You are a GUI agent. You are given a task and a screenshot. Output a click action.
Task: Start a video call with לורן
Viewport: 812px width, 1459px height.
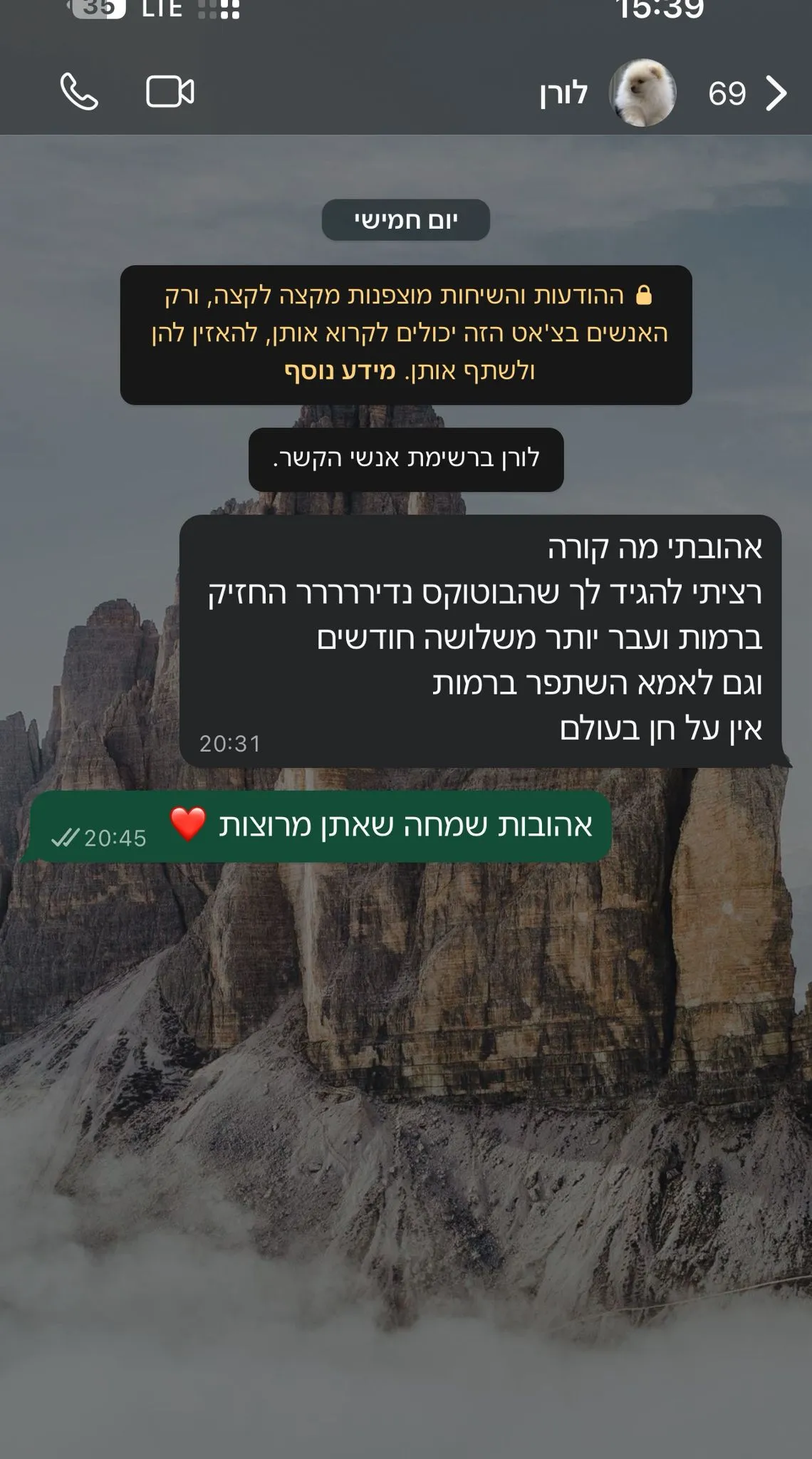(x=170, y=92)
